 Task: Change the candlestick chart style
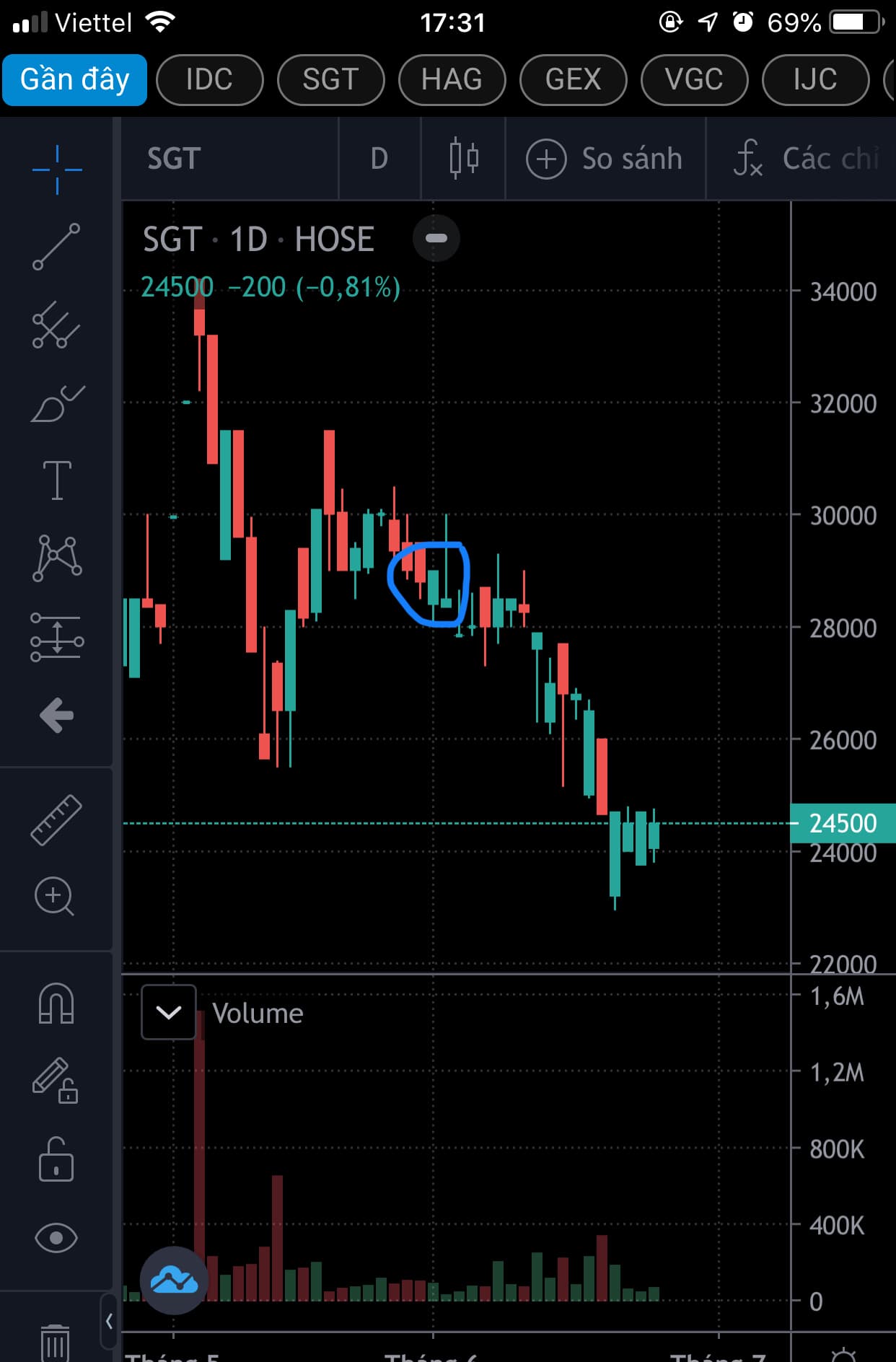pyautogui.click(x=464, y=159)
